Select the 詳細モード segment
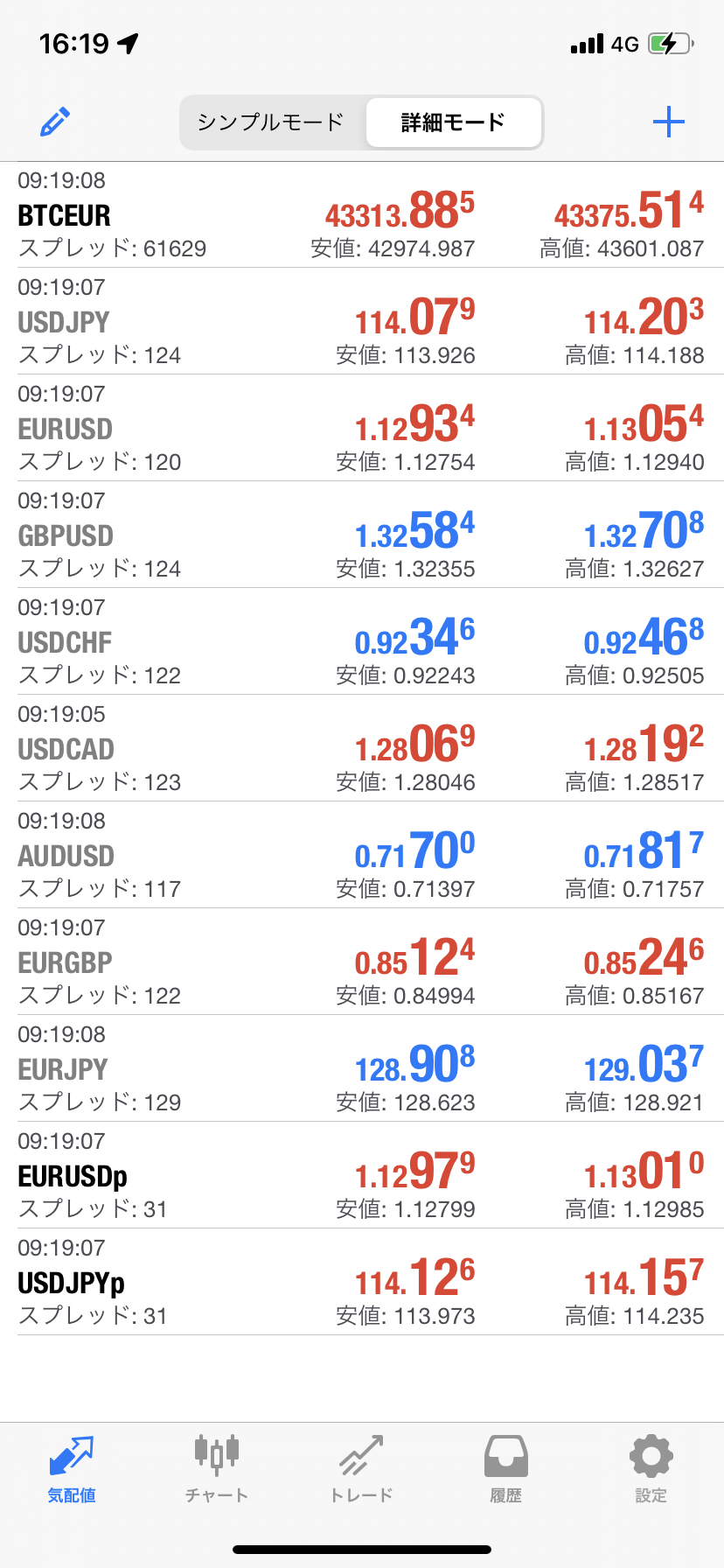Screen dimensions: 724x1568 coord(453,122)
